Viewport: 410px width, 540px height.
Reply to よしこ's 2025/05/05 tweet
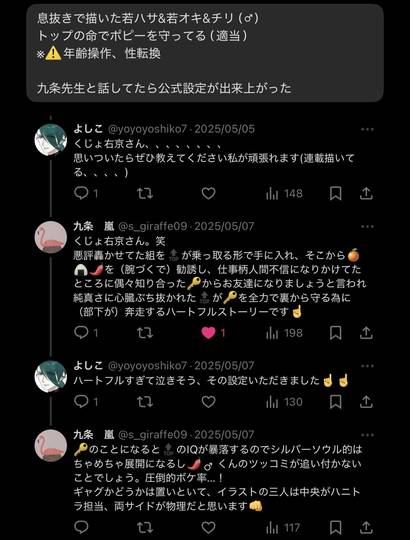click(x=81, y=194)
